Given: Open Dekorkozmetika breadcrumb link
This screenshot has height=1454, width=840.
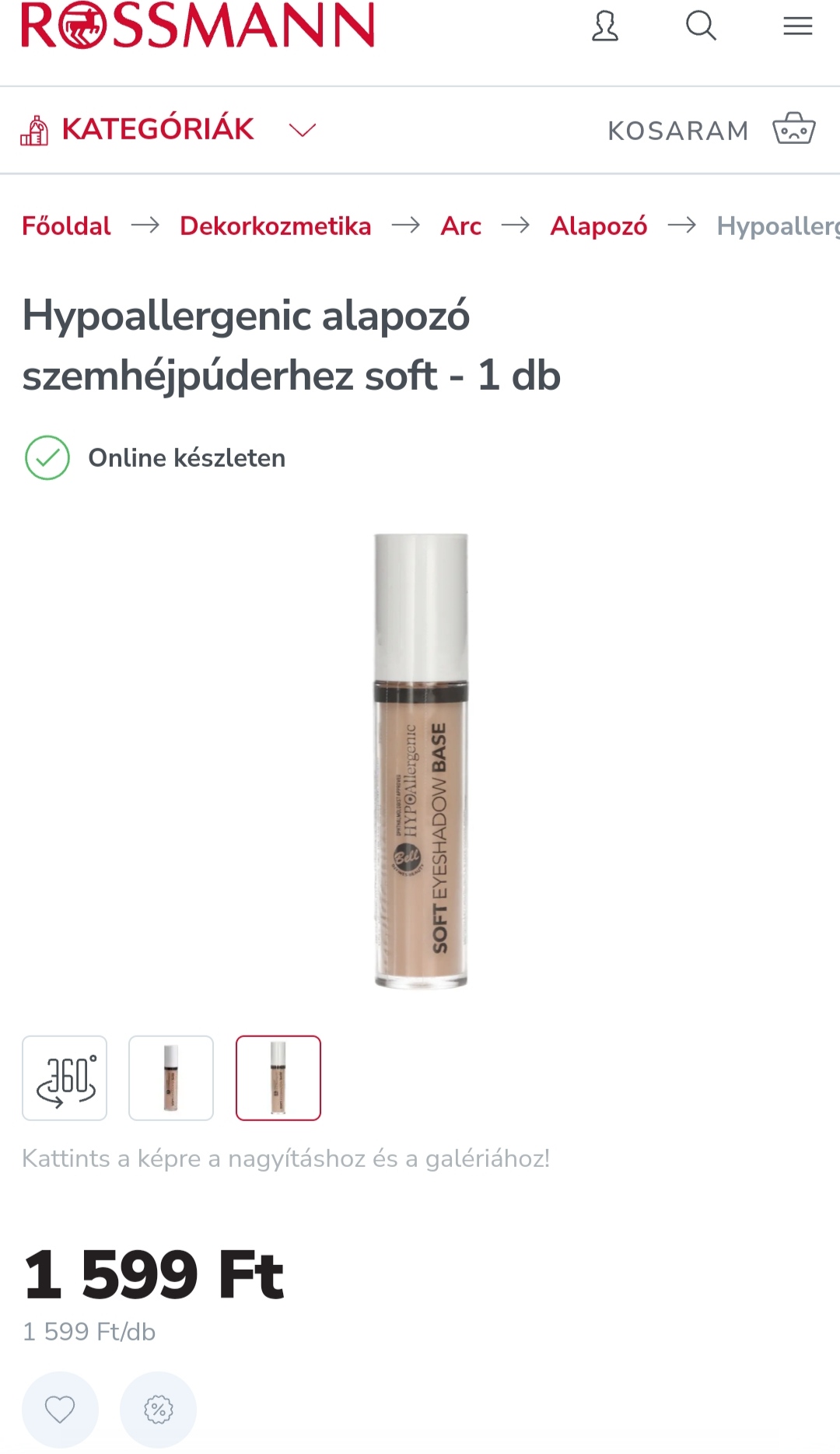Looking at the screenshot, I should pos(275,226).
